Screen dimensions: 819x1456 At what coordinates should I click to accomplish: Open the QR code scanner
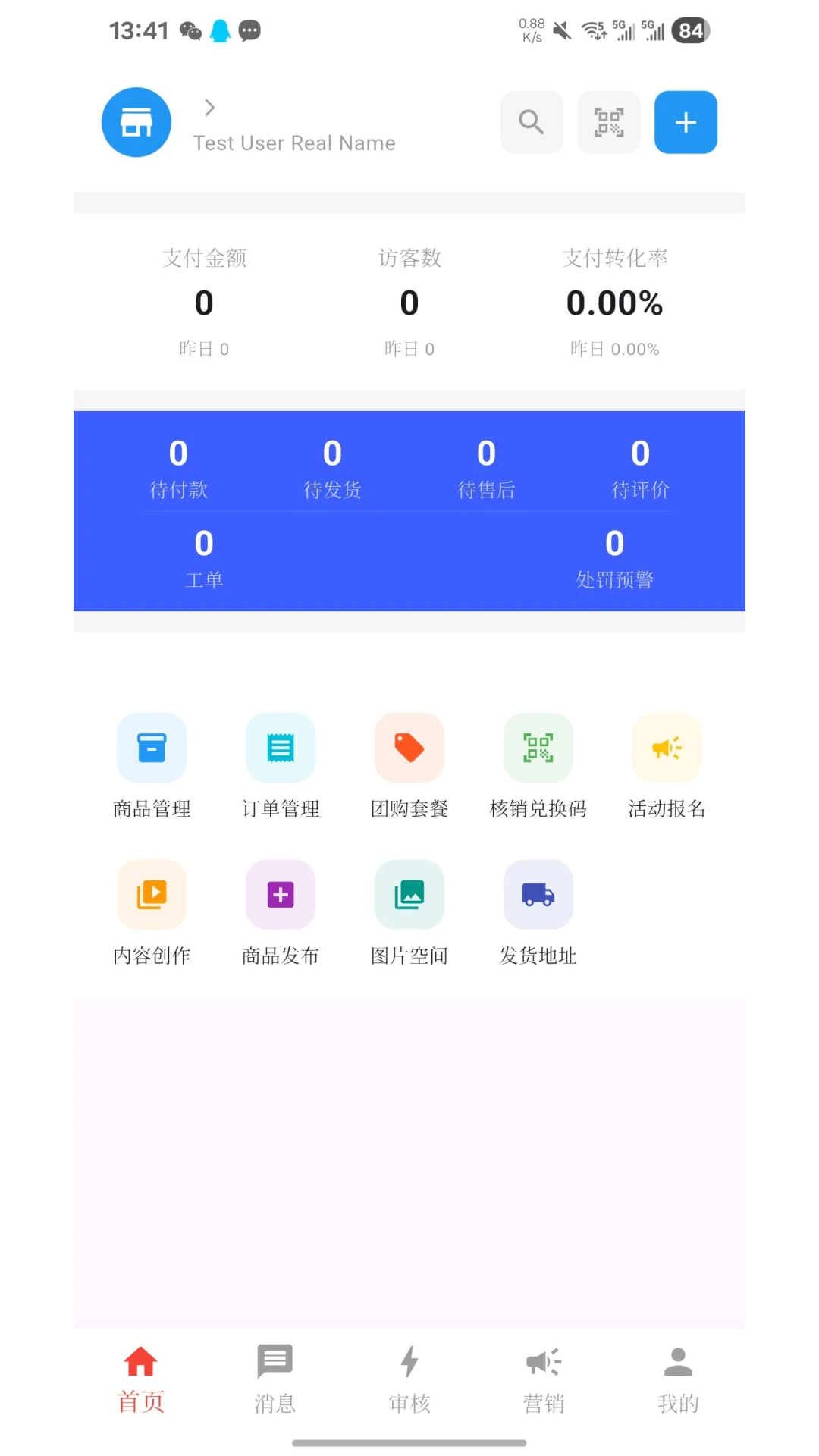pyautogui.click(x=608, y=122)
